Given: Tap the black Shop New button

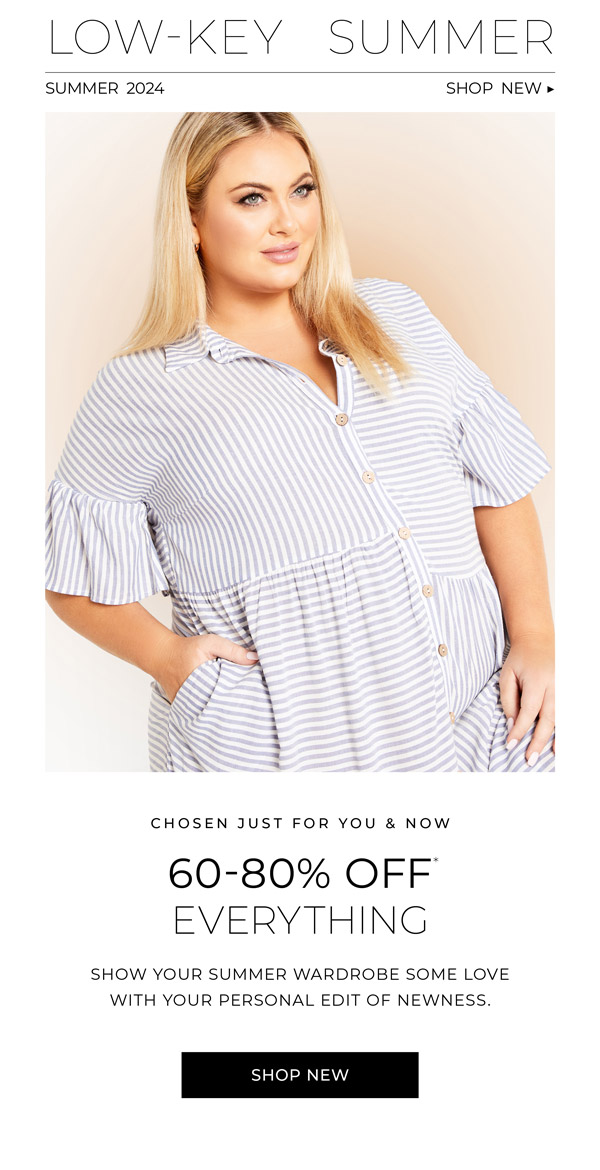Looking at the screenshot, I should click(300, 1075).
